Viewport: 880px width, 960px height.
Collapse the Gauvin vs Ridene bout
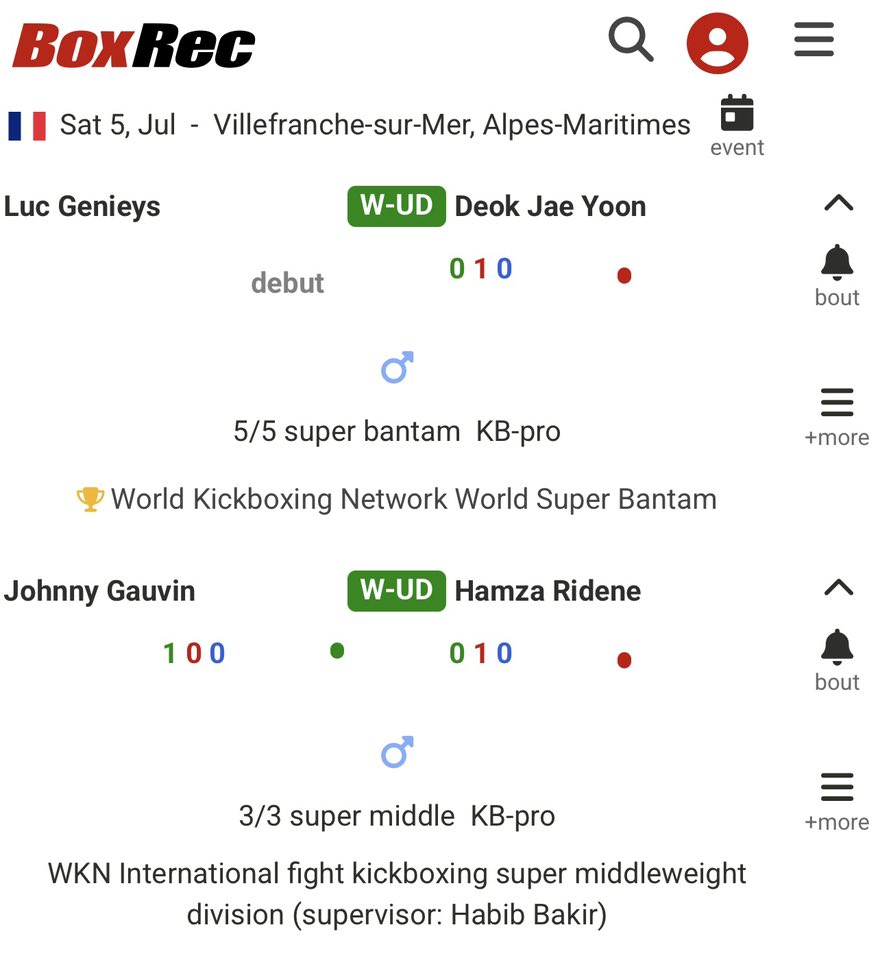point(838,588)
